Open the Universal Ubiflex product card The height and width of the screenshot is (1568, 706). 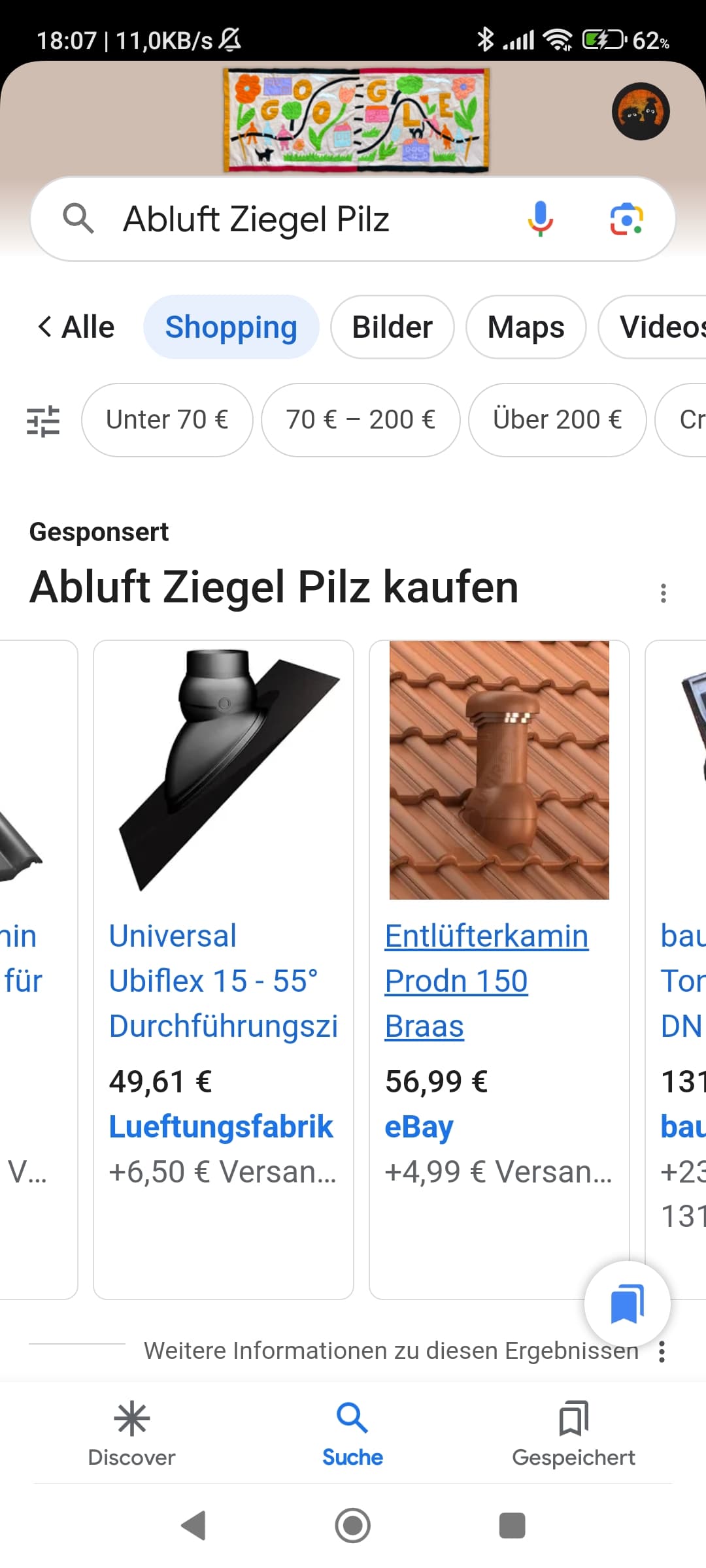(224, 970)
